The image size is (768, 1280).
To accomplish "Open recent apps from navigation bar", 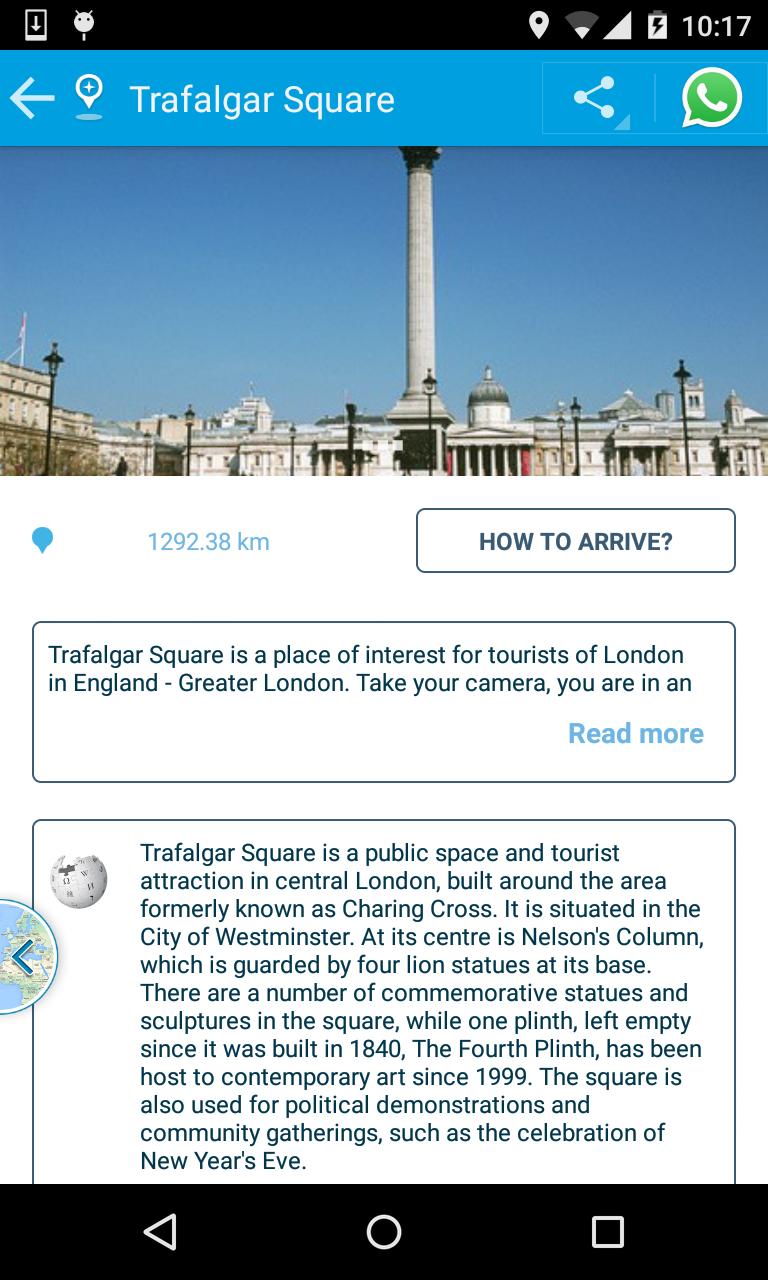I will (x=607, y=1232).
